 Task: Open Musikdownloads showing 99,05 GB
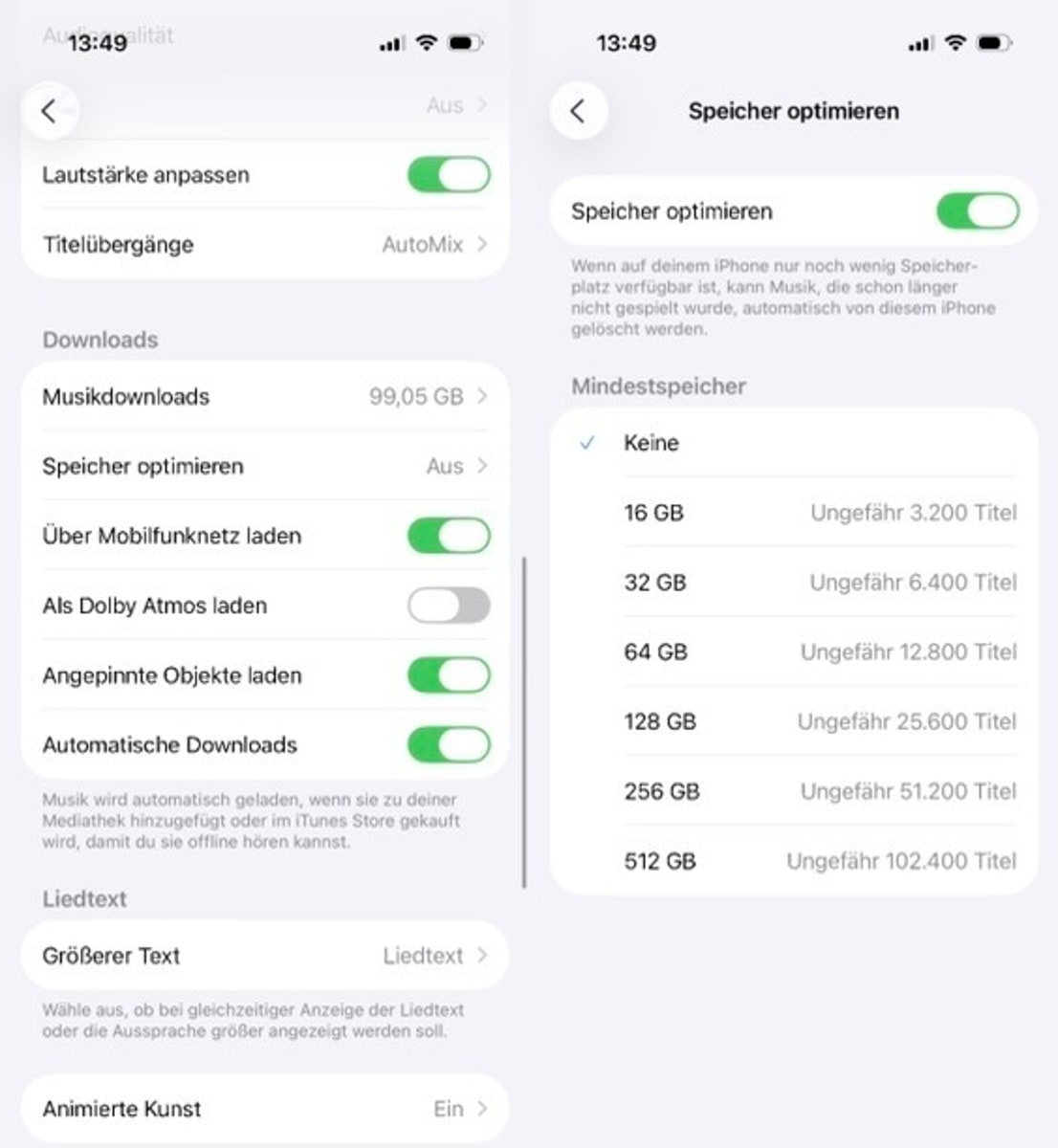pyautogui.click(x=264, y=397)
